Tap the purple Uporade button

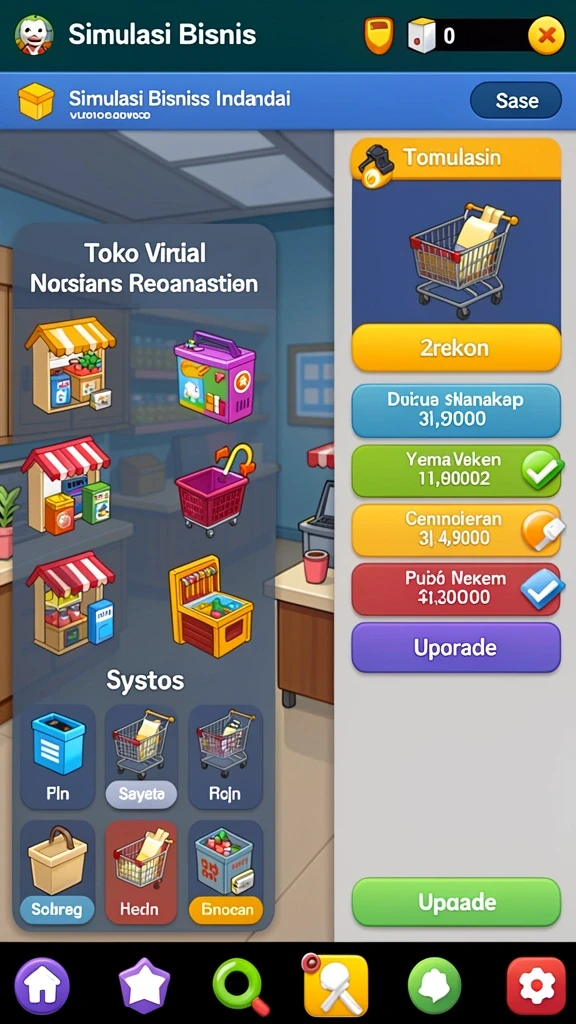click(x=456, y=647)
